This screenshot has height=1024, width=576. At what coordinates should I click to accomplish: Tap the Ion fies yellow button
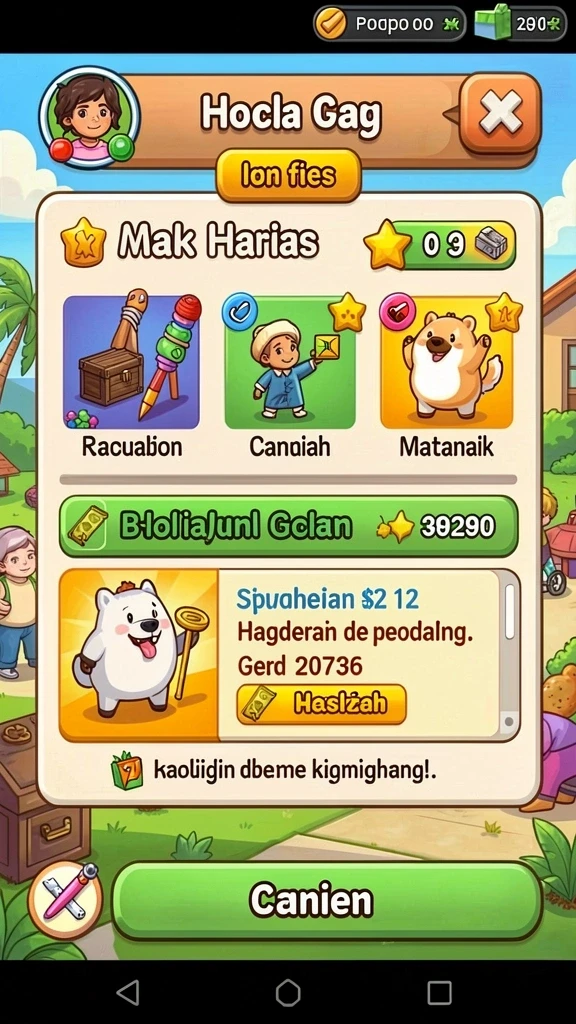click(288, 175)
